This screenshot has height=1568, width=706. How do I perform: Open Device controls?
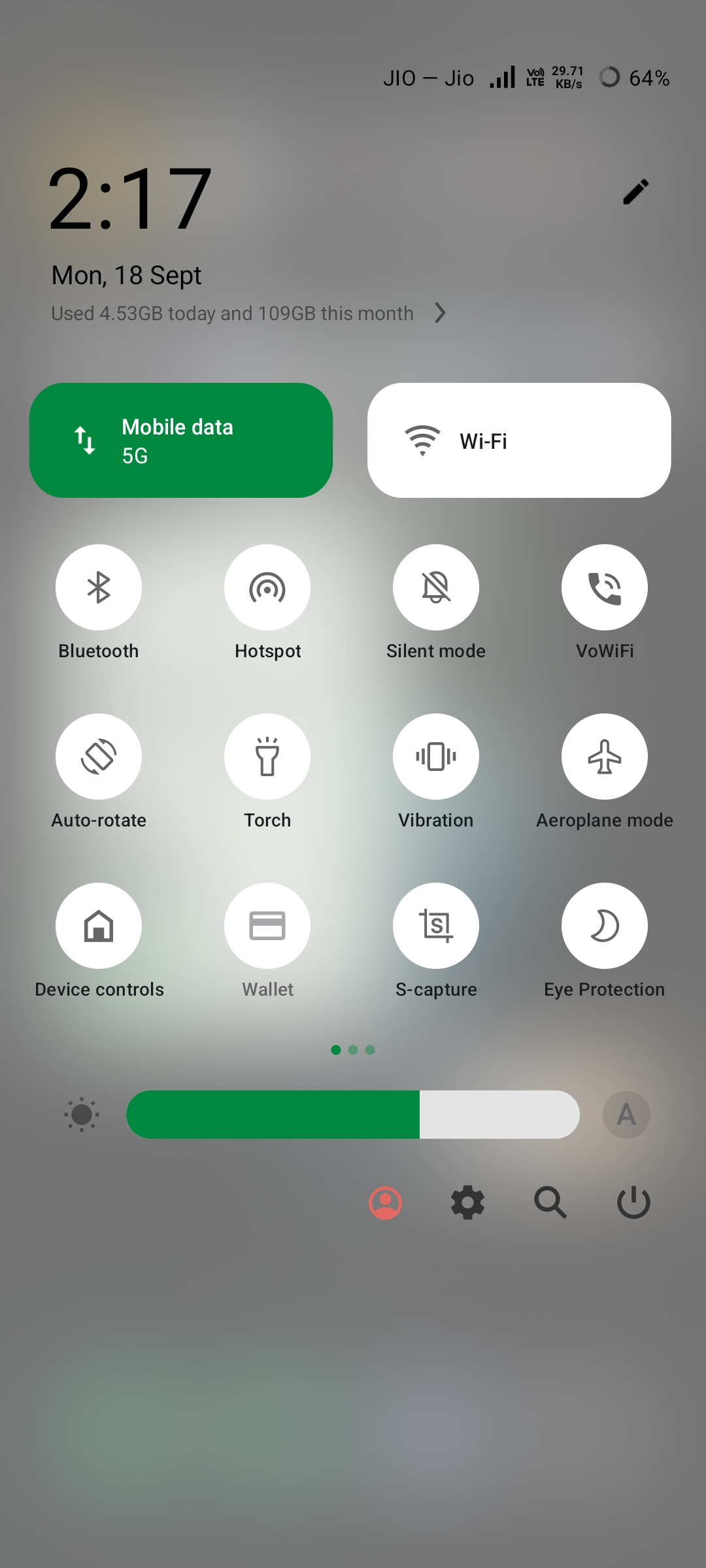point(99,926)
